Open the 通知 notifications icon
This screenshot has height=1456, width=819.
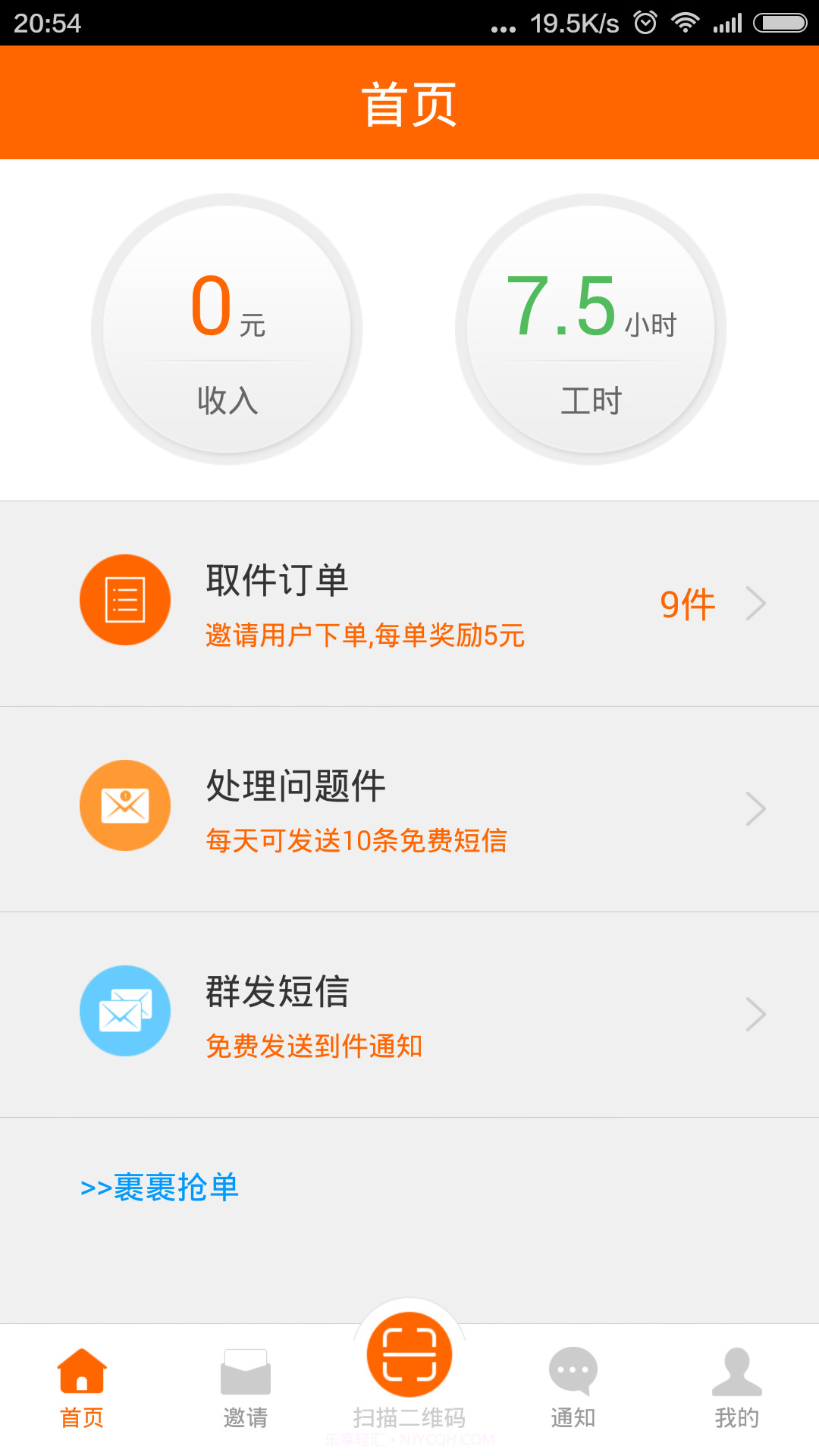click(x=573, y=1369)
